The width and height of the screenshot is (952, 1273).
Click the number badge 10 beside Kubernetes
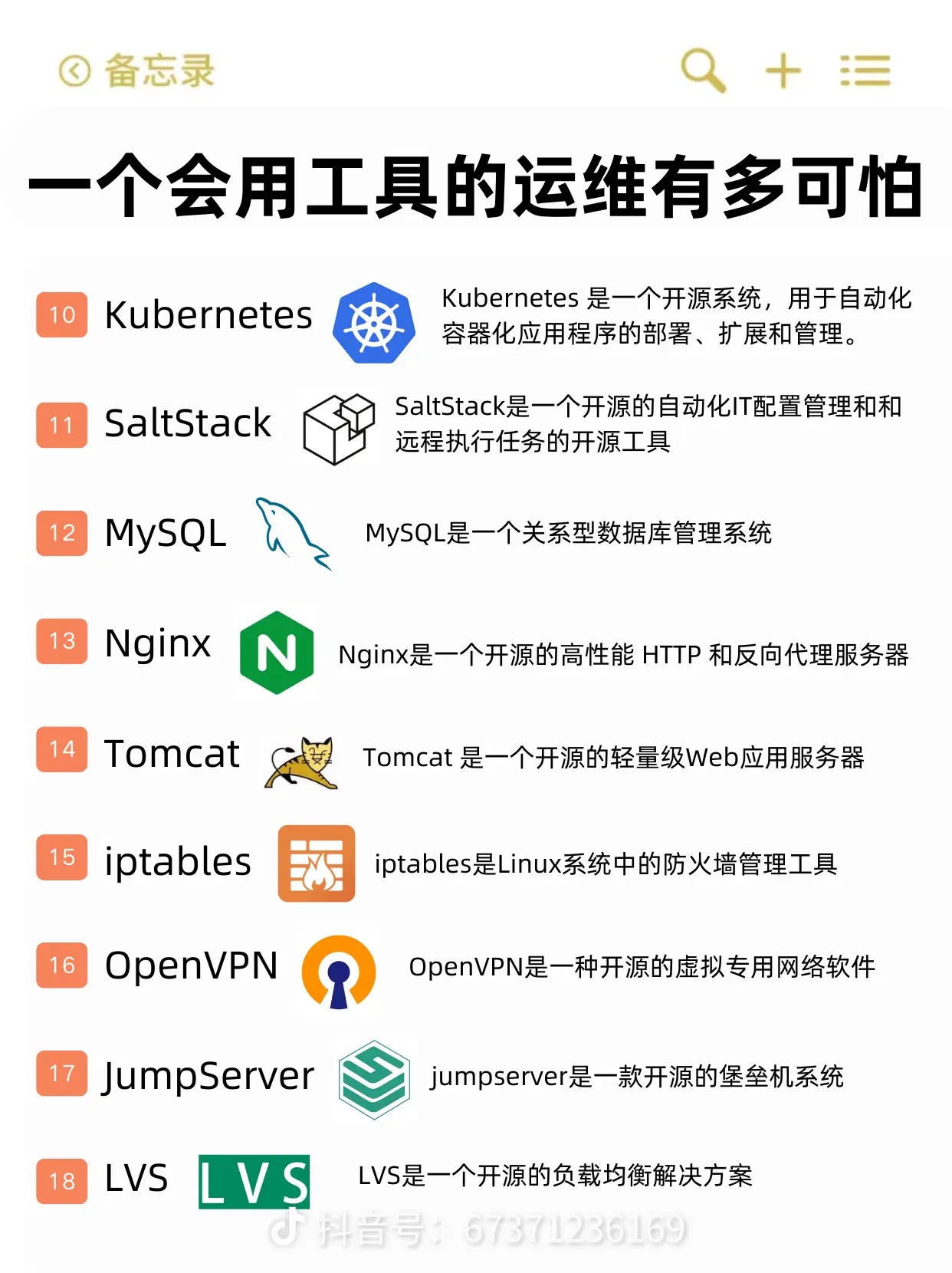[x=61, y=314]
